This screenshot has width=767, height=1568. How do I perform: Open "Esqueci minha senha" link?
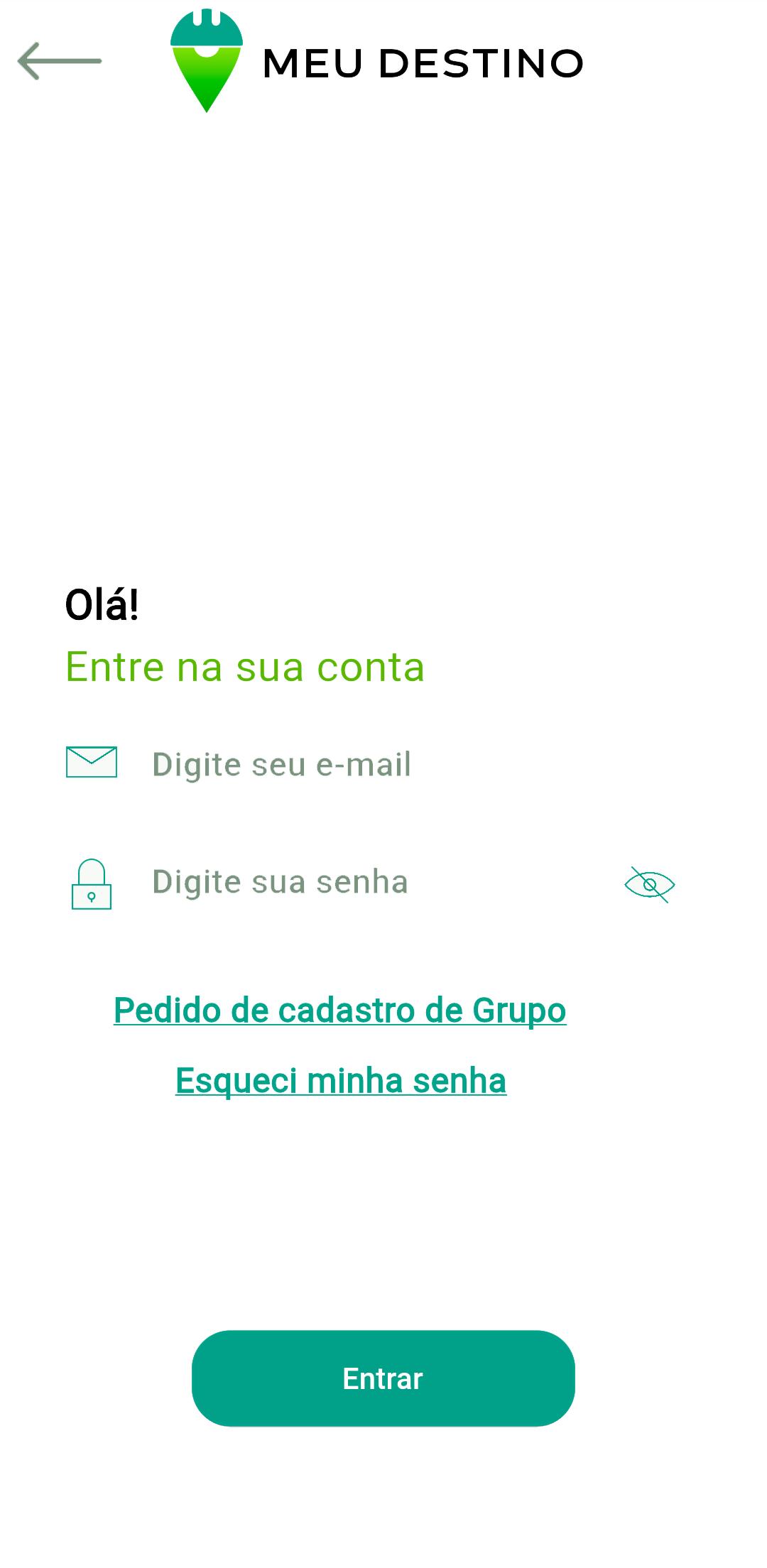point(341,1081)
